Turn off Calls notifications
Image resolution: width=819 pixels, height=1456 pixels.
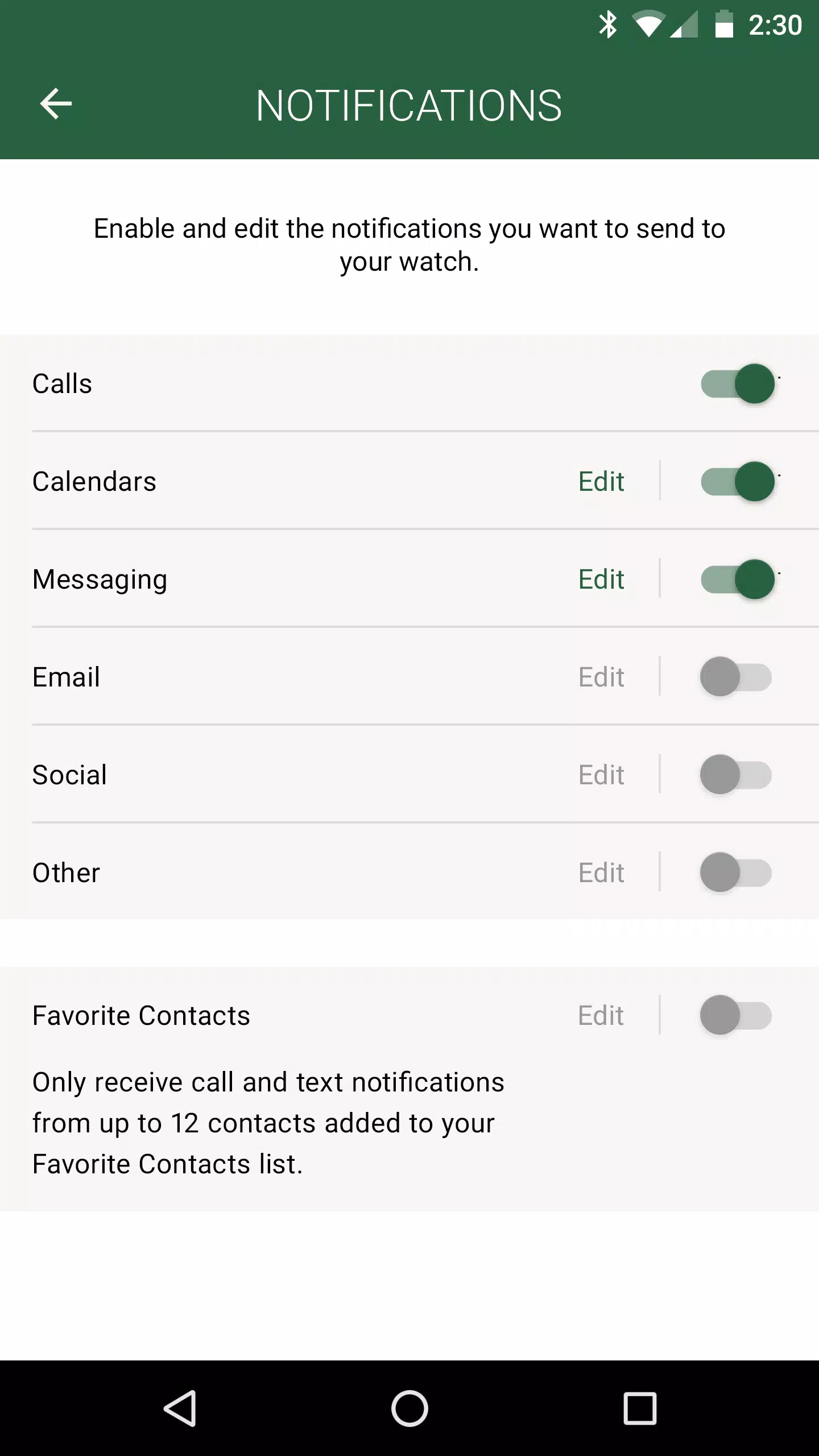click(x=737, y=384)
